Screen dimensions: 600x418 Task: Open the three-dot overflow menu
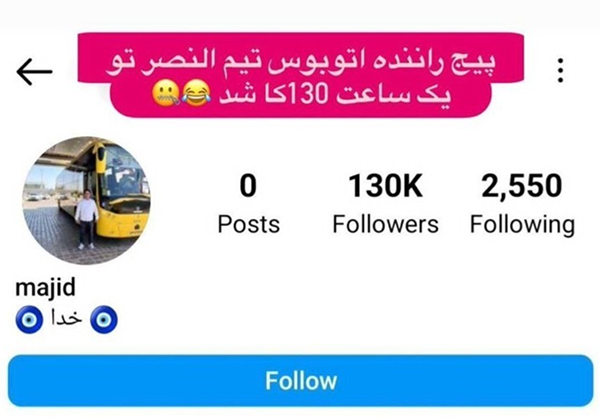560,70
